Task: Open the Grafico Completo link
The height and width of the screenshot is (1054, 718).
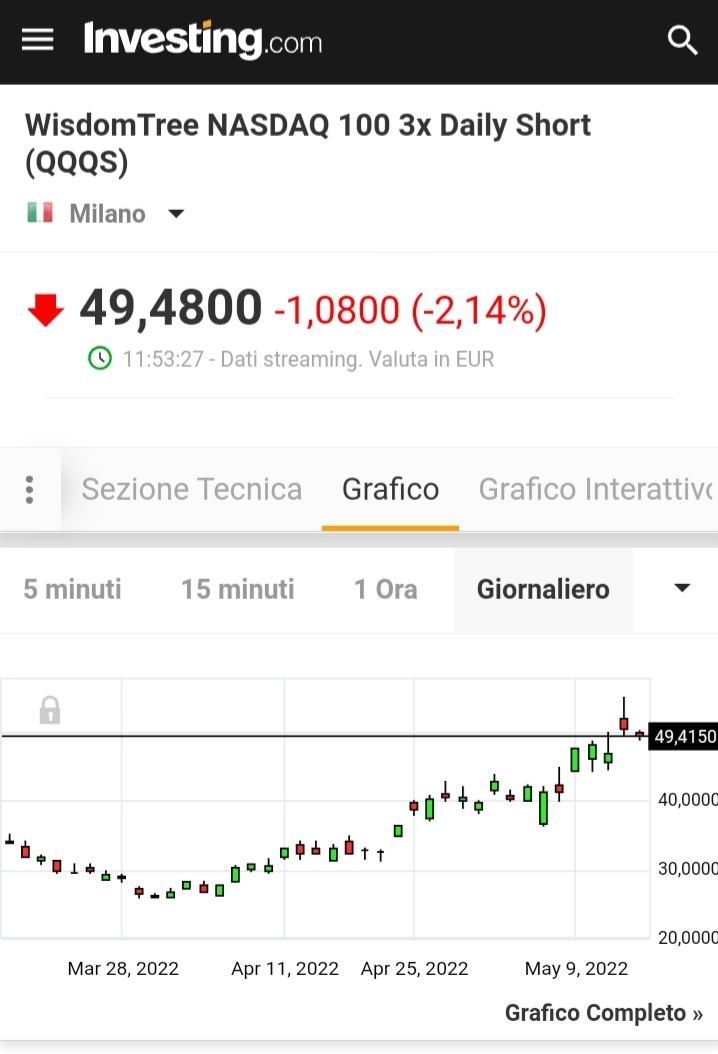Action: point(604,1012)
